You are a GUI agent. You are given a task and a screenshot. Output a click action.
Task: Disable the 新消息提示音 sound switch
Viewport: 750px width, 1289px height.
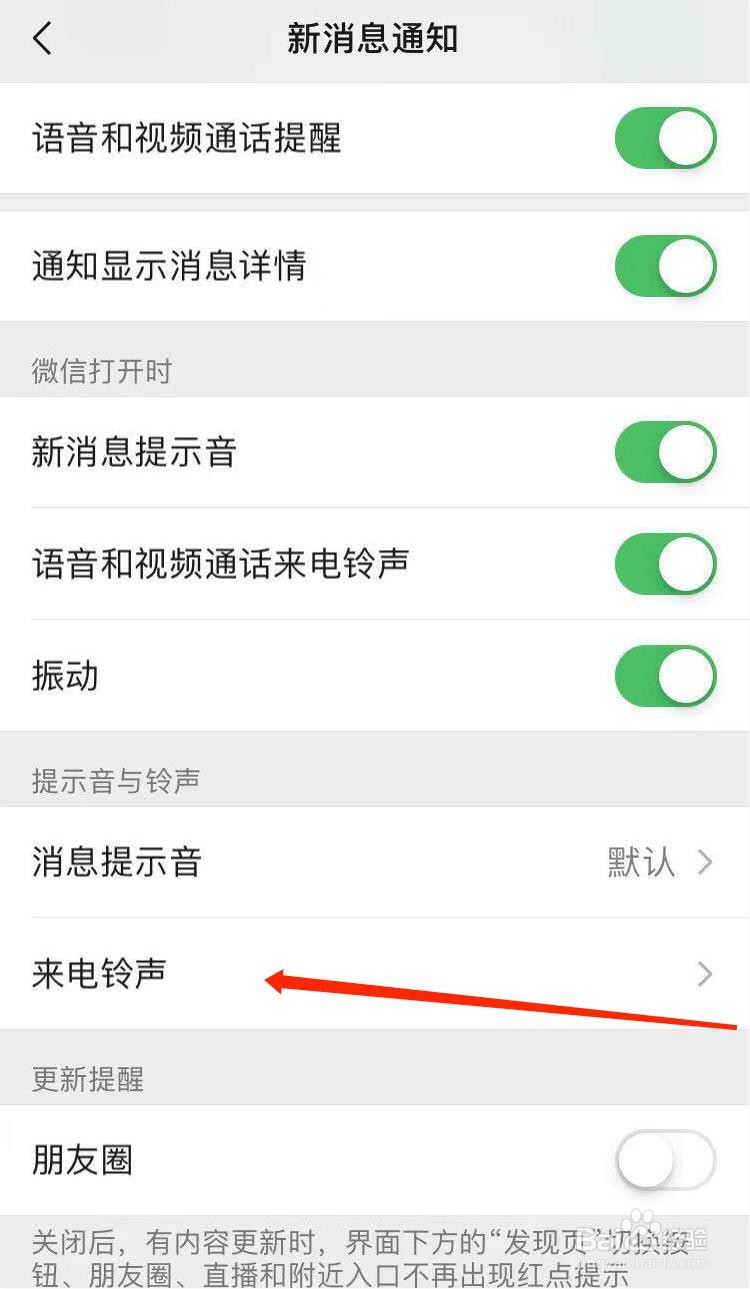(x=665, y=452)
